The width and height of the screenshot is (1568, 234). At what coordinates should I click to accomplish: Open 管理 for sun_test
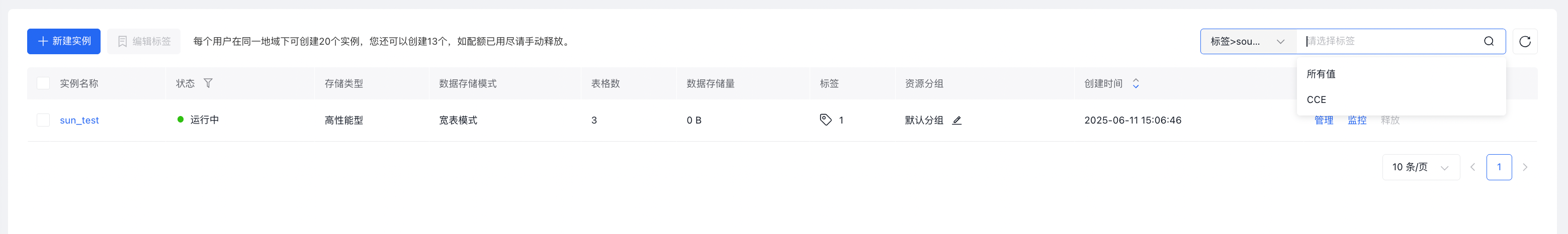pos(1323,121)
